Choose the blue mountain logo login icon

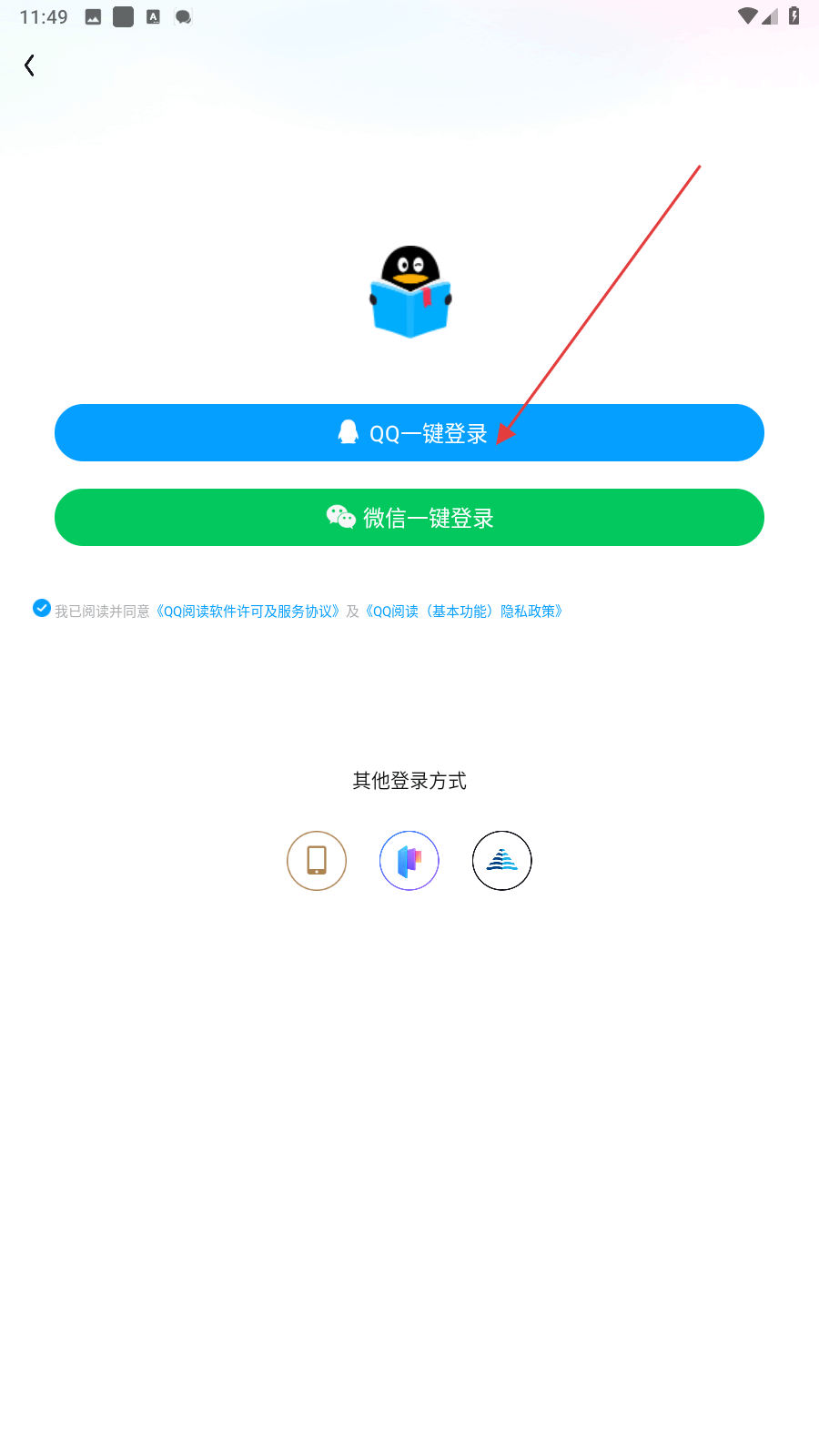tap(502, 861)
